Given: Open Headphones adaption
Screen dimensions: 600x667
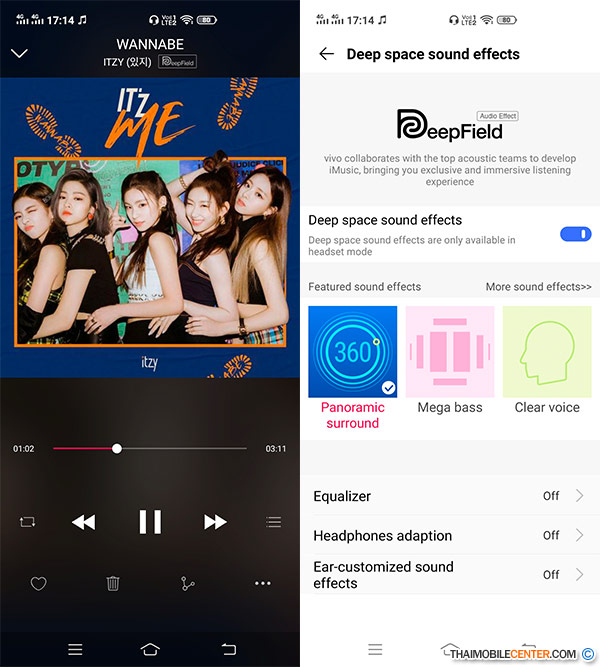Looking at the screenshot, I should tap(449, 535).
